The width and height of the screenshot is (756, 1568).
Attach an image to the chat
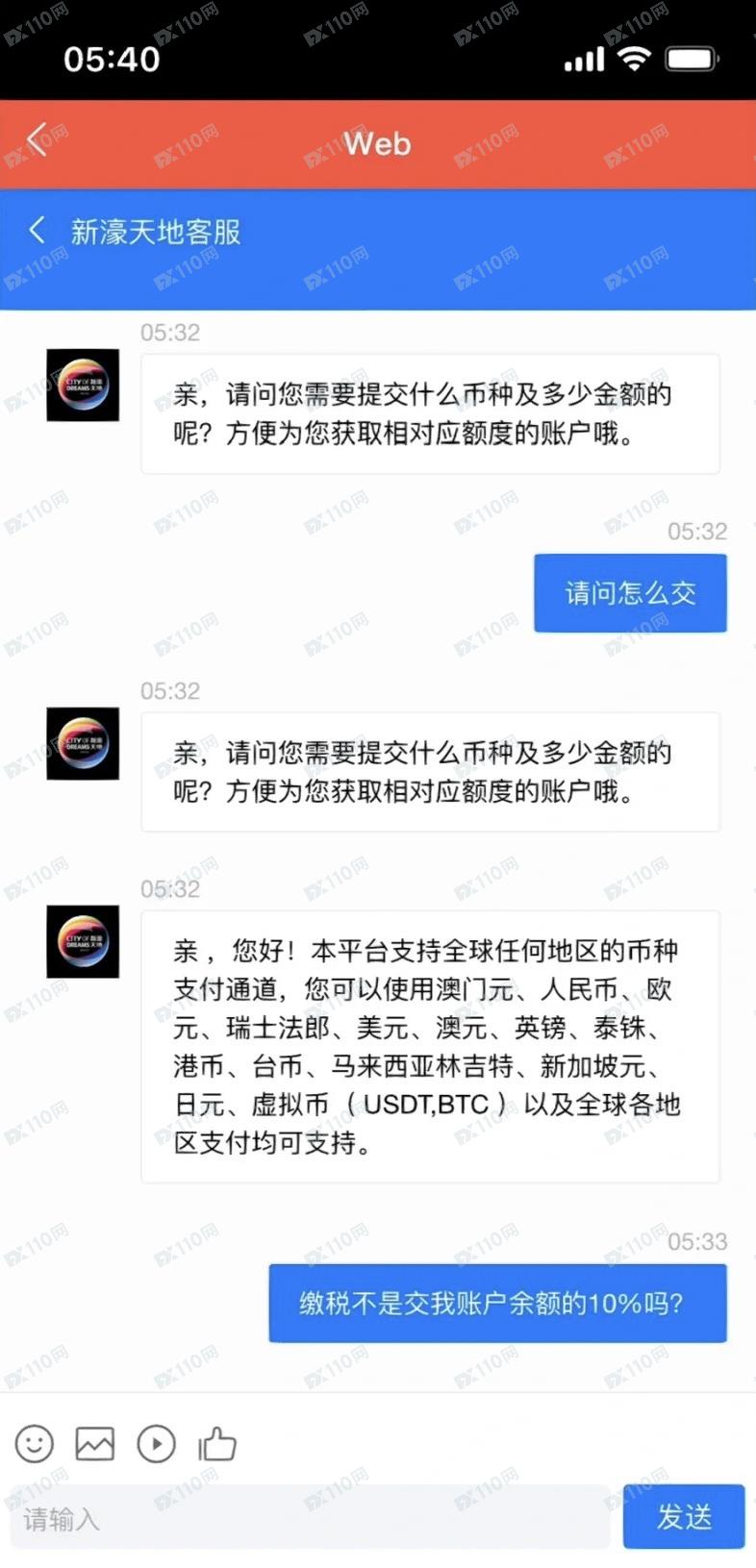click(x=95, y=1443)
